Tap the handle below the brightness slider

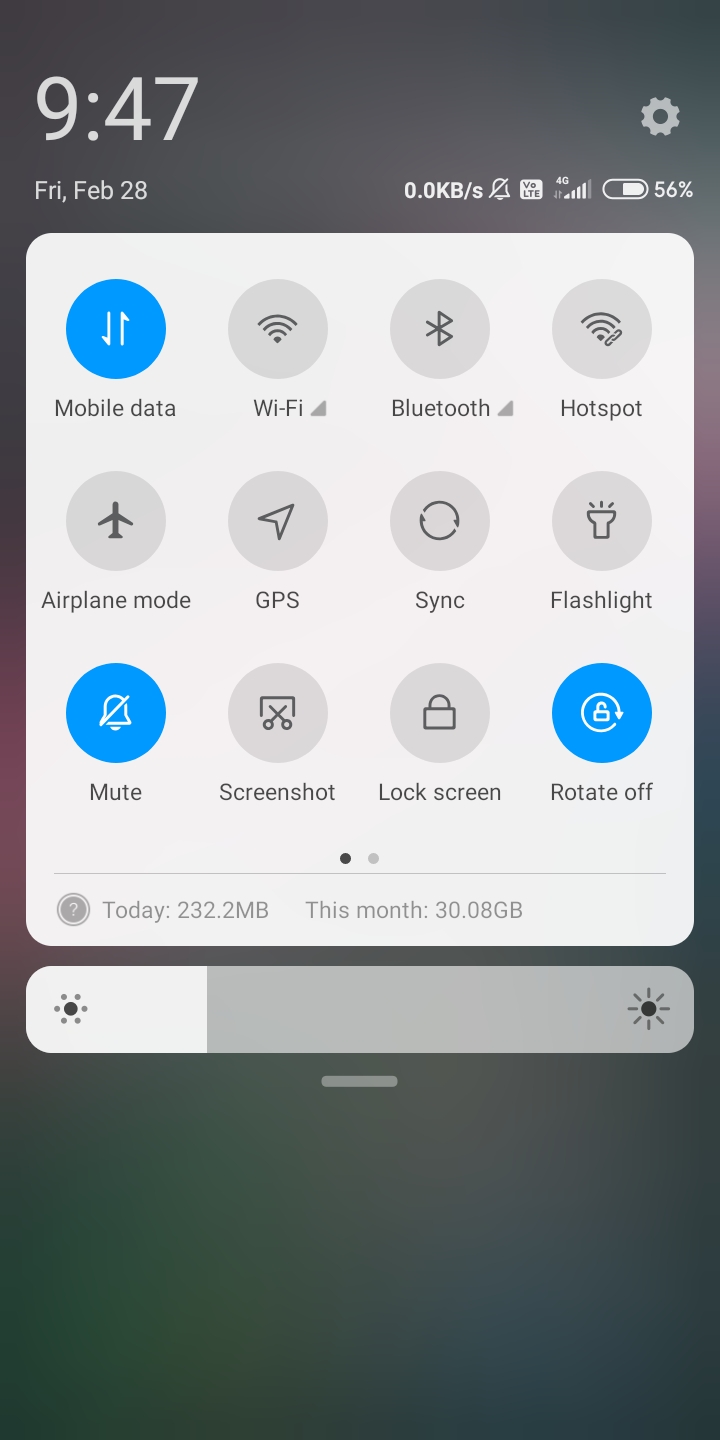[x=360, y=1081]
